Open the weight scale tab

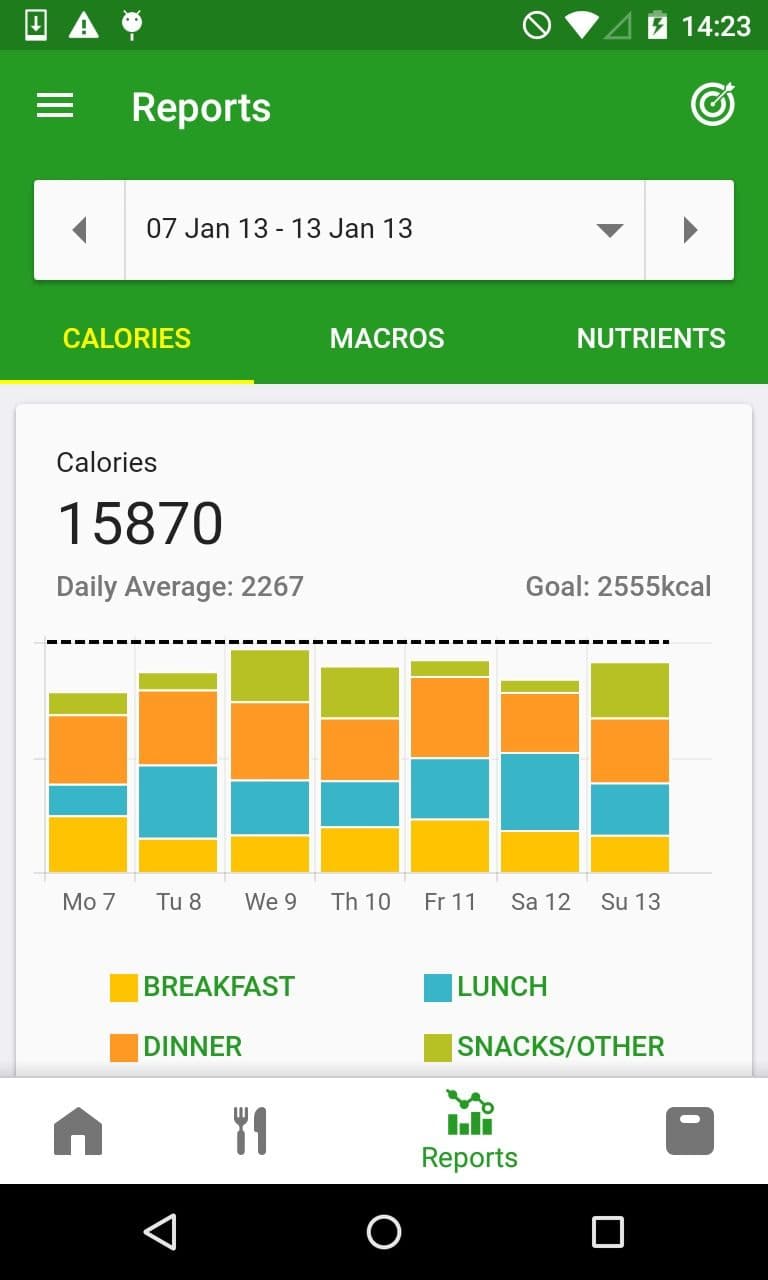pyautogui.click(x=690, y=1131)
